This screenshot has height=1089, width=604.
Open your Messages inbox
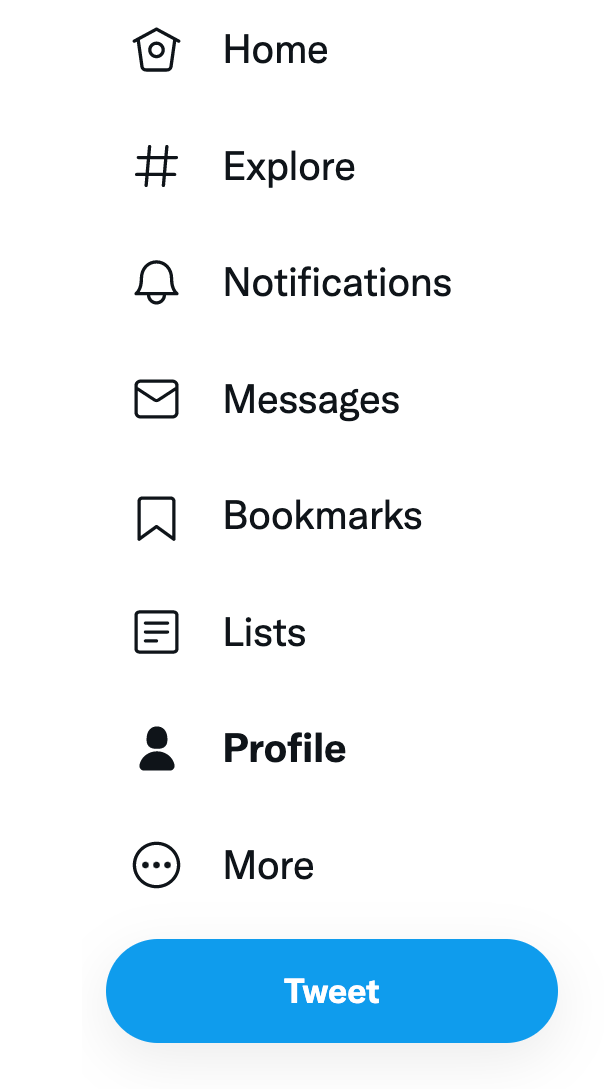coord(267,399)
